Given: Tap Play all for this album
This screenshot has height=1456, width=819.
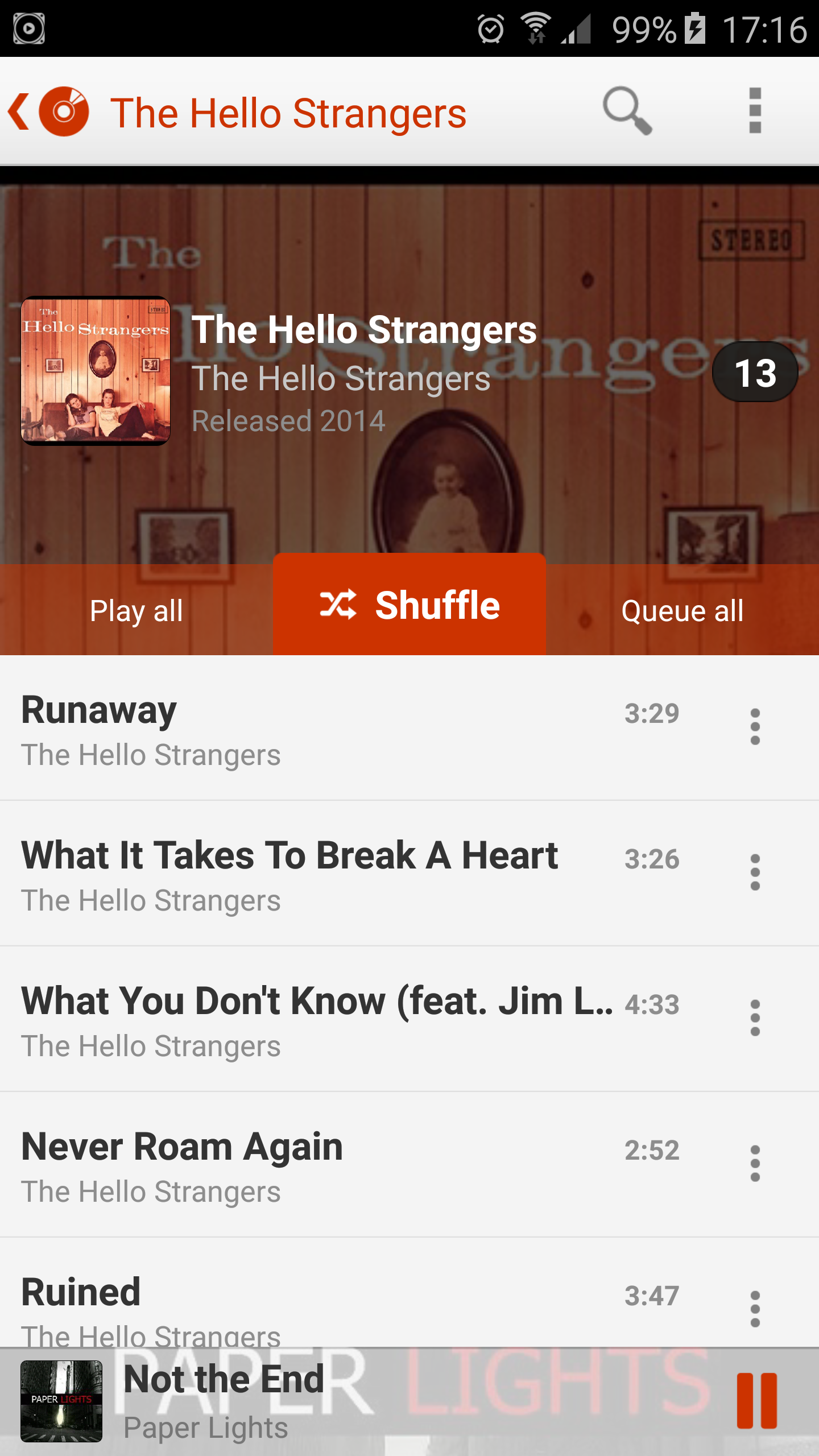Looking at the screenshot, I should click(136, 611).
